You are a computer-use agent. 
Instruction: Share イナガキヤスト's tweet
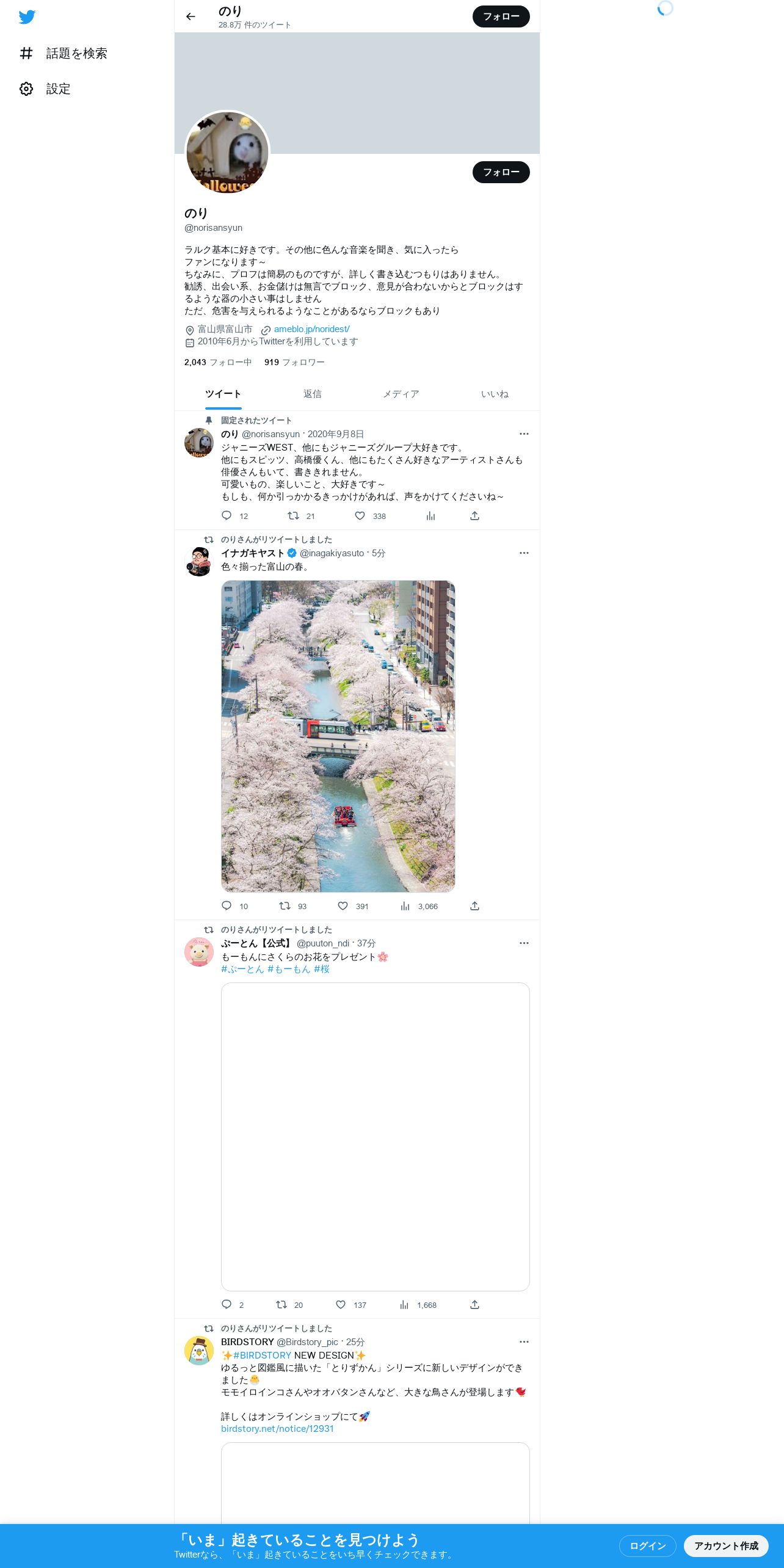click(x=474, y=906)
